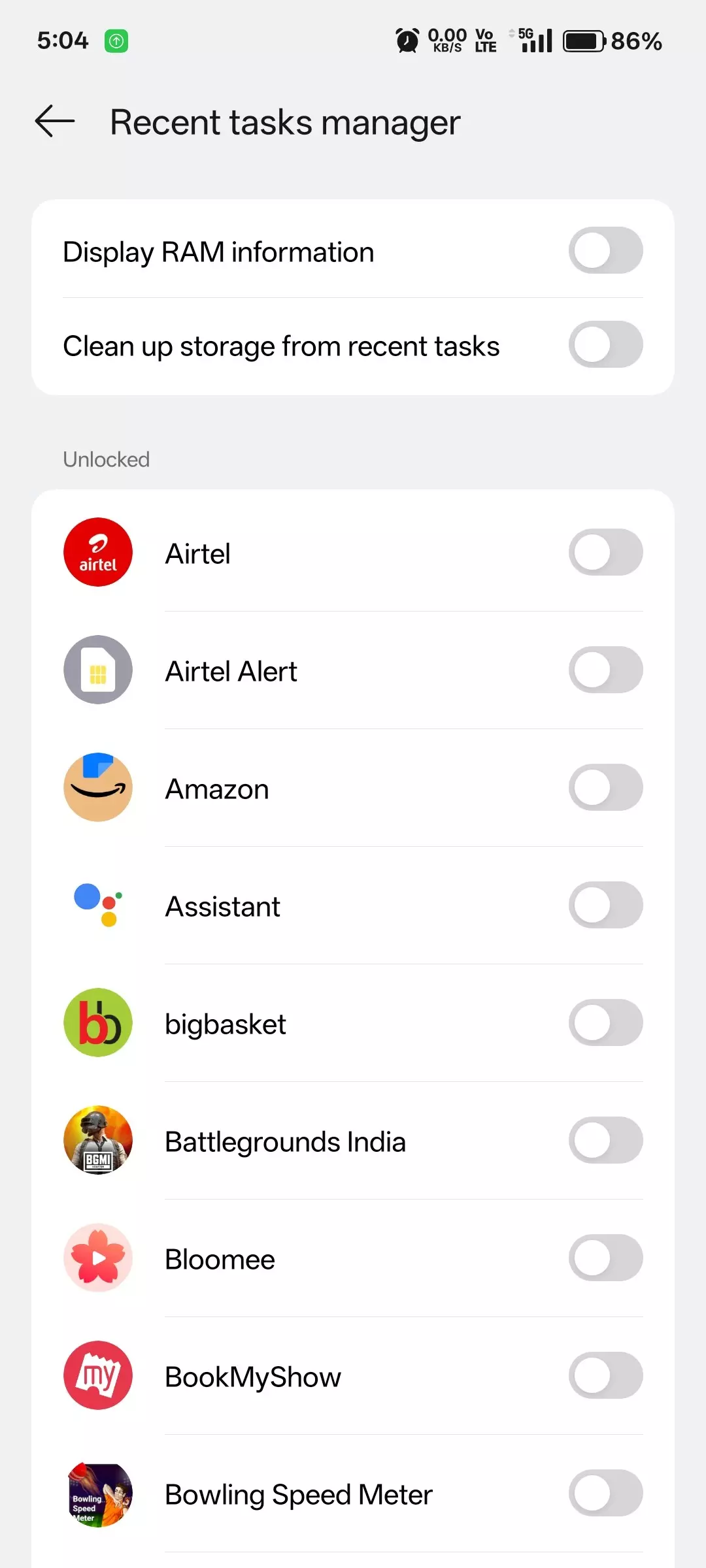
Task: Tap the Recent tasks manager title
Action: (x=284, y=122)
